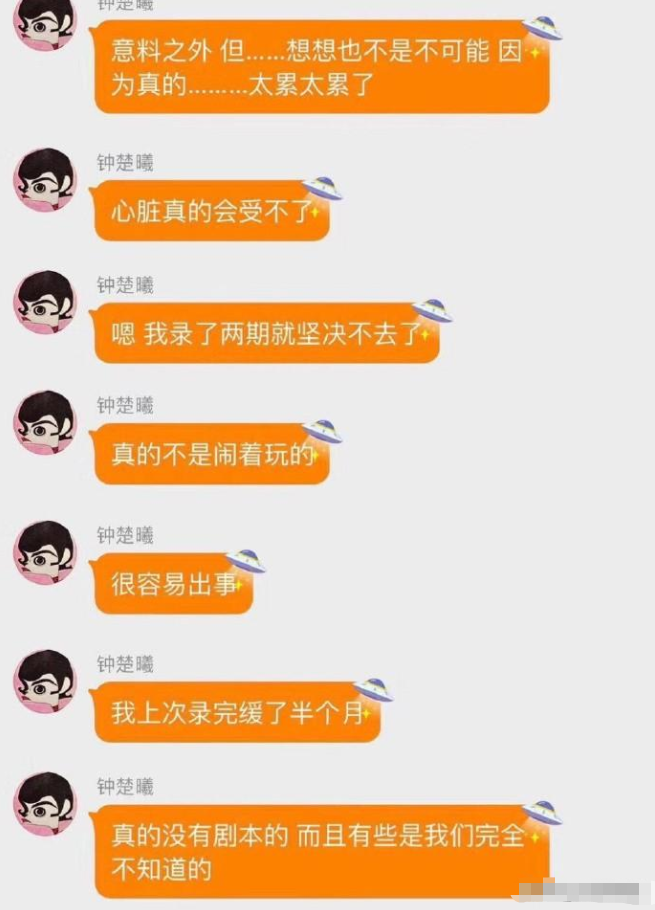
Task: Open avatar beside "真的没有剧本的" message
Action: (x=45, y=804)
